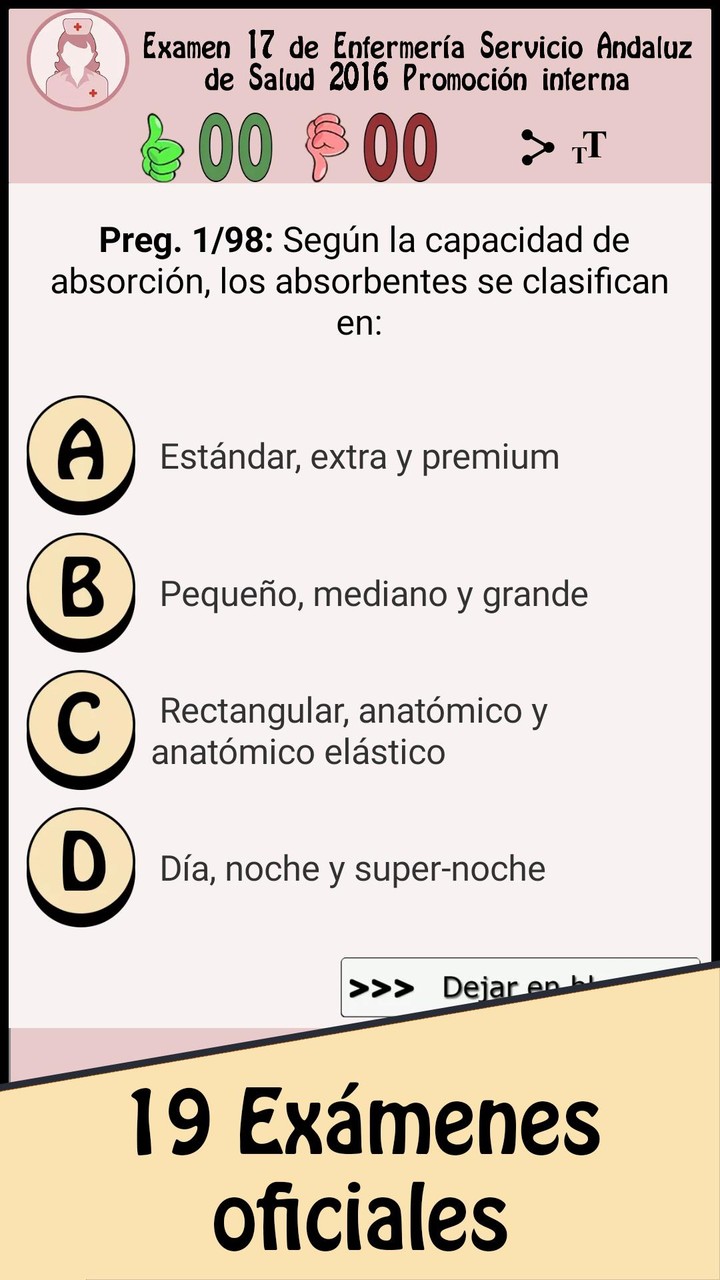Click the question text about absorbentes
This screenshot has width=720, height=1280.
click(360, 281)
